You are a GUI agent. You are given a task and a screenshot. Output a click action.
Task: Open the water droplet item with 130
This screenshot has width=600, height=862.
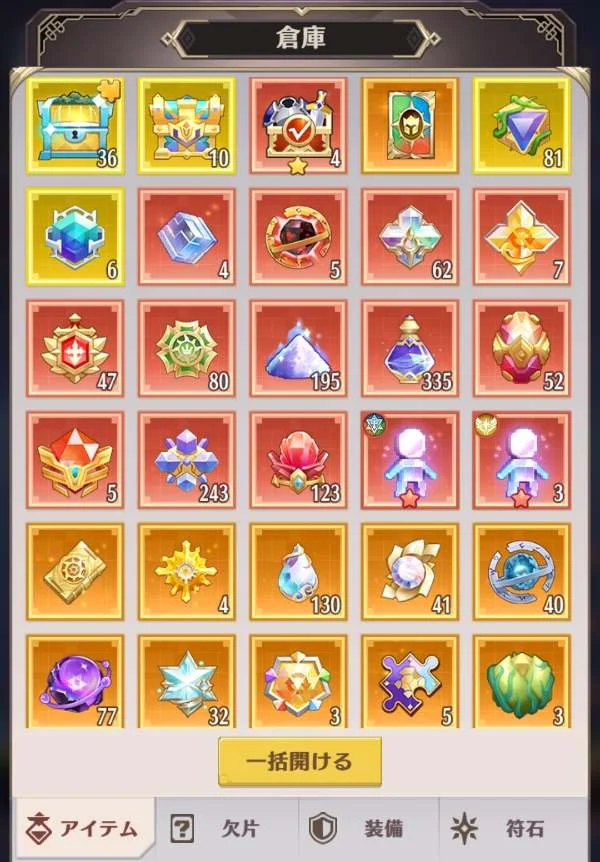point(298,571)
